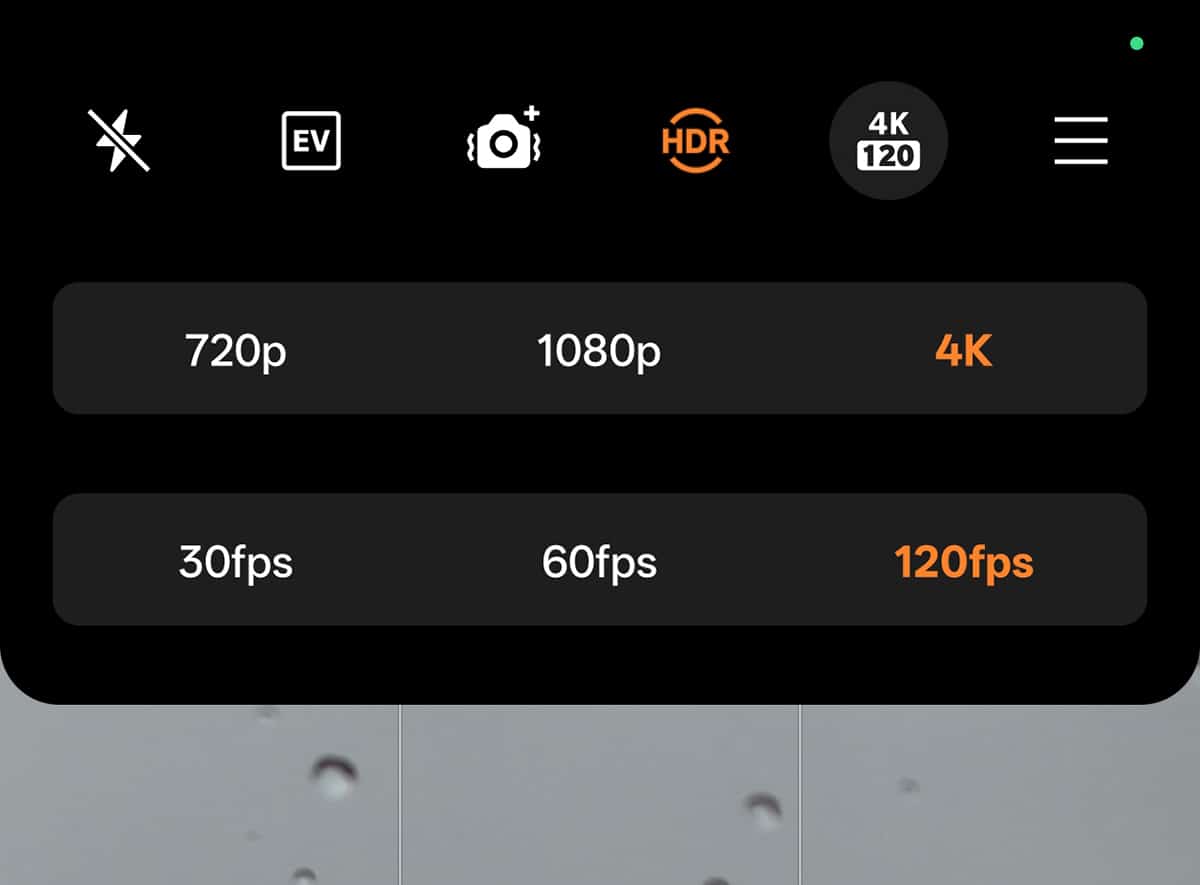Toggle the flash setting
The height and width of the screenshot is (885, 1200).
click(x=118, y=141)
